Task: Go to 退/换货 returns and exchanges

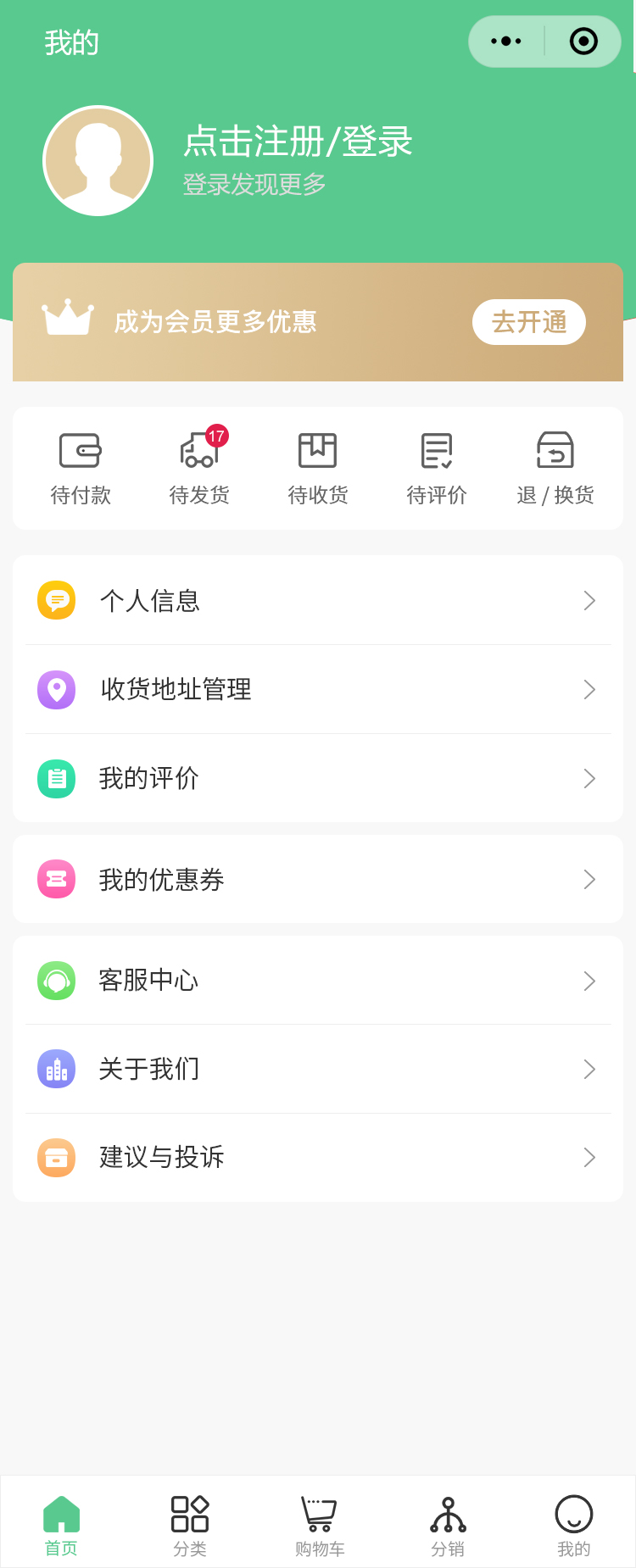Action: point(555,469)
